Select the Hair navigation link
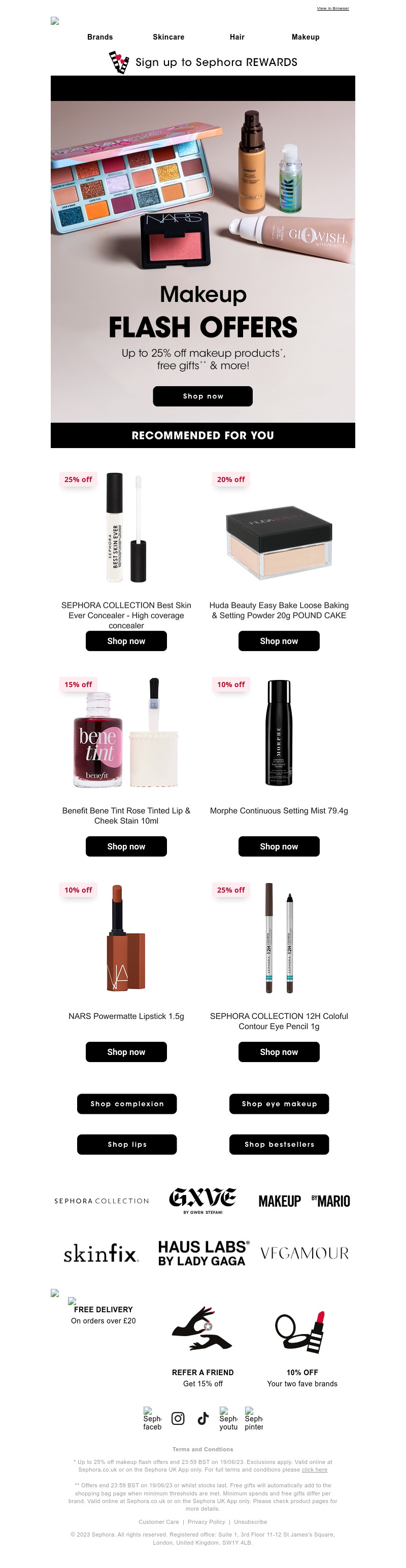406x1568 pixels. 237,37
